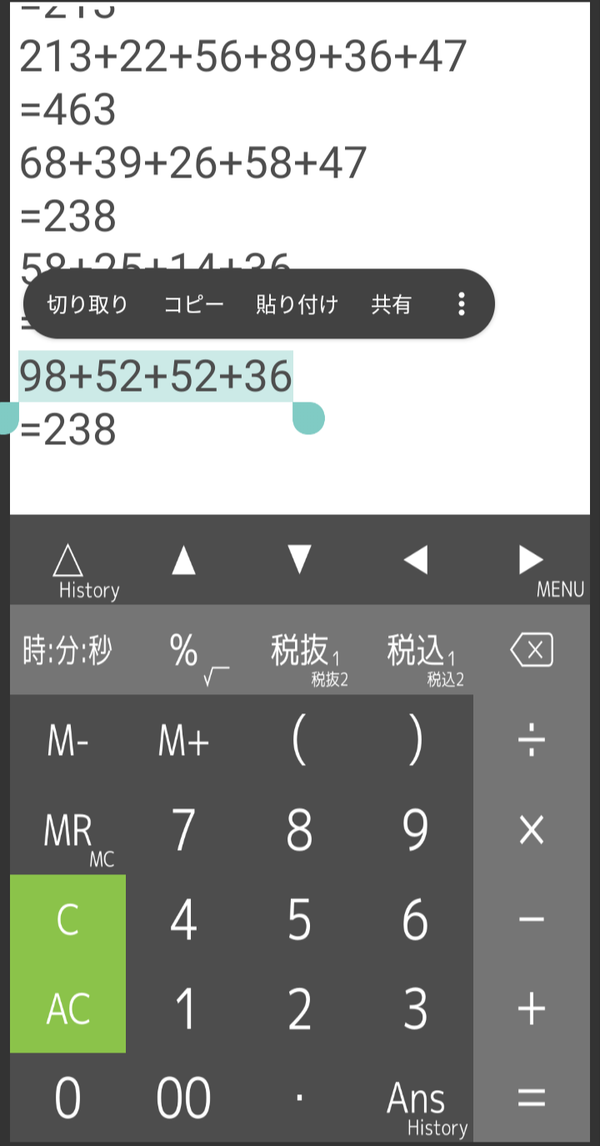Image resolution: width=600 pixels, height=1146 pixels.
Task: Add value to memory with M+
Action: (x=183, y=740)
